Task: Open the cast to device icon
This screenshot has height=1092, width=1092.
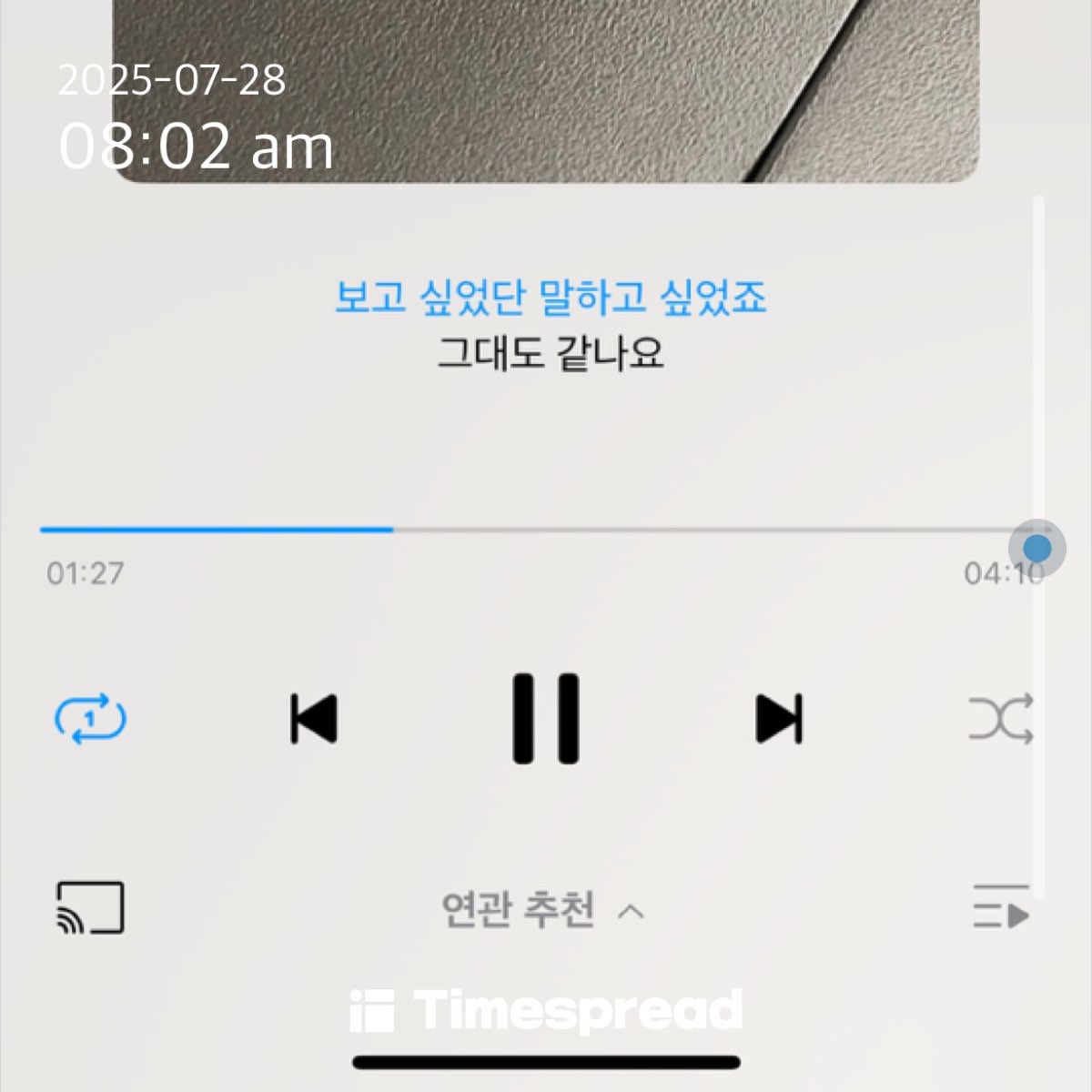Action: 90,907
